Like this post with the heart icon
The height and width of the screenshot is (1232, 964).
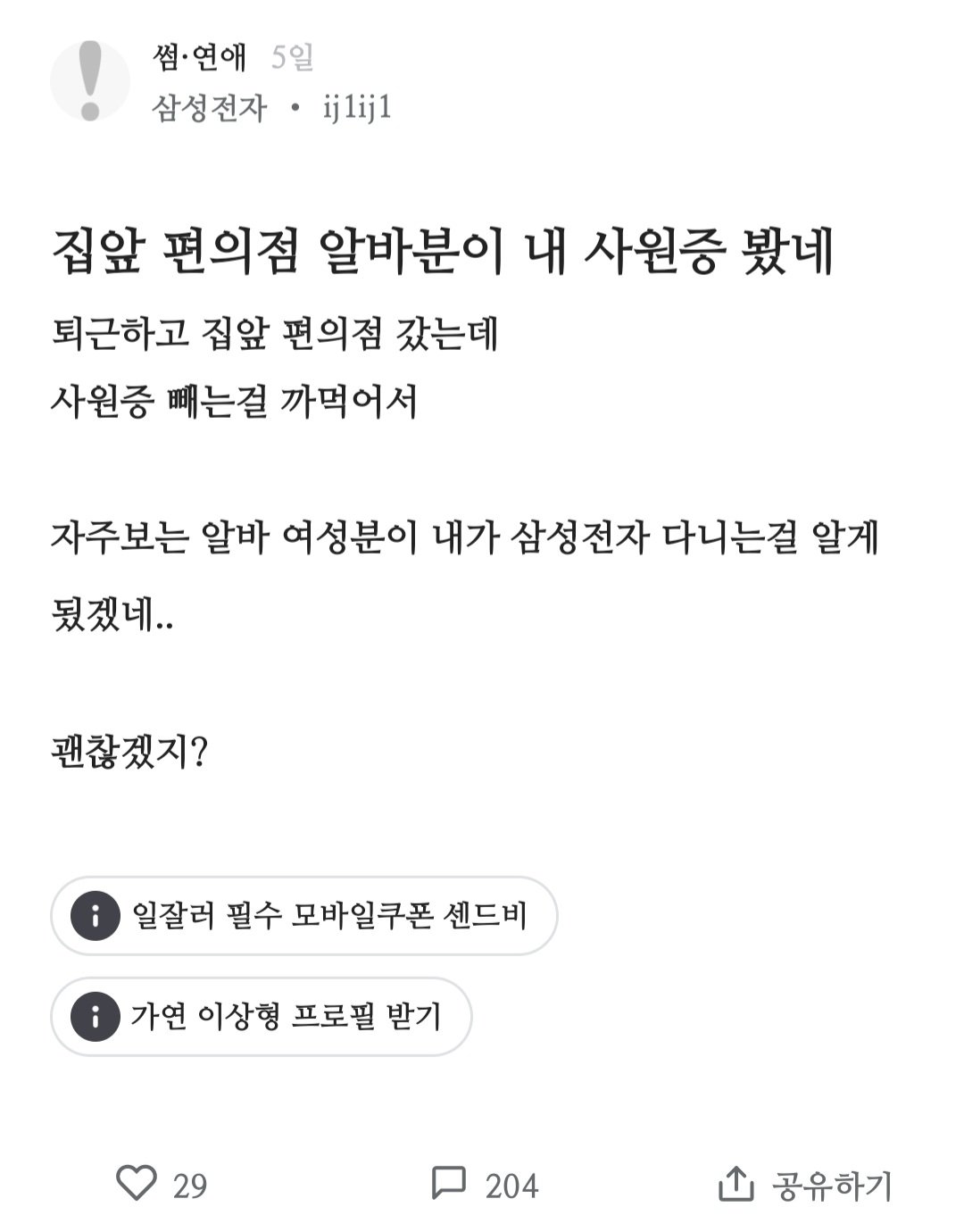pyautogui.click(x=137, y=1184)
